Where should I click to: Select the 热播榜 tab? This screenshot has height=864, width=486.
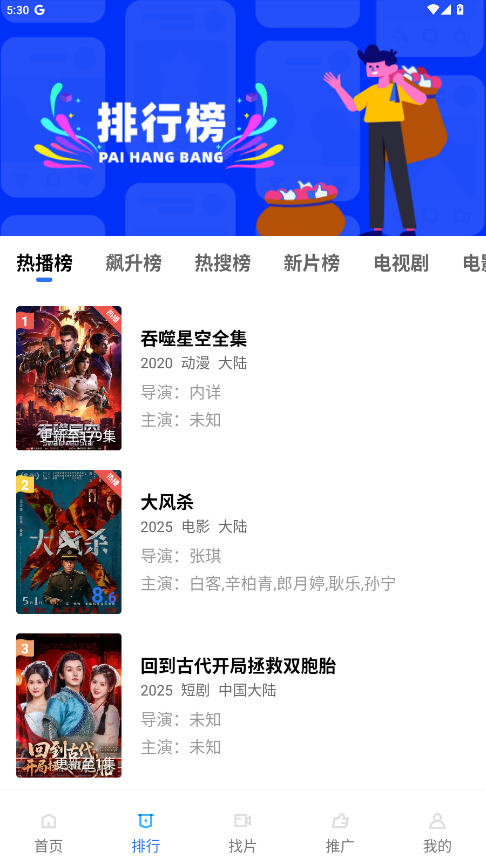click(44, 263)
